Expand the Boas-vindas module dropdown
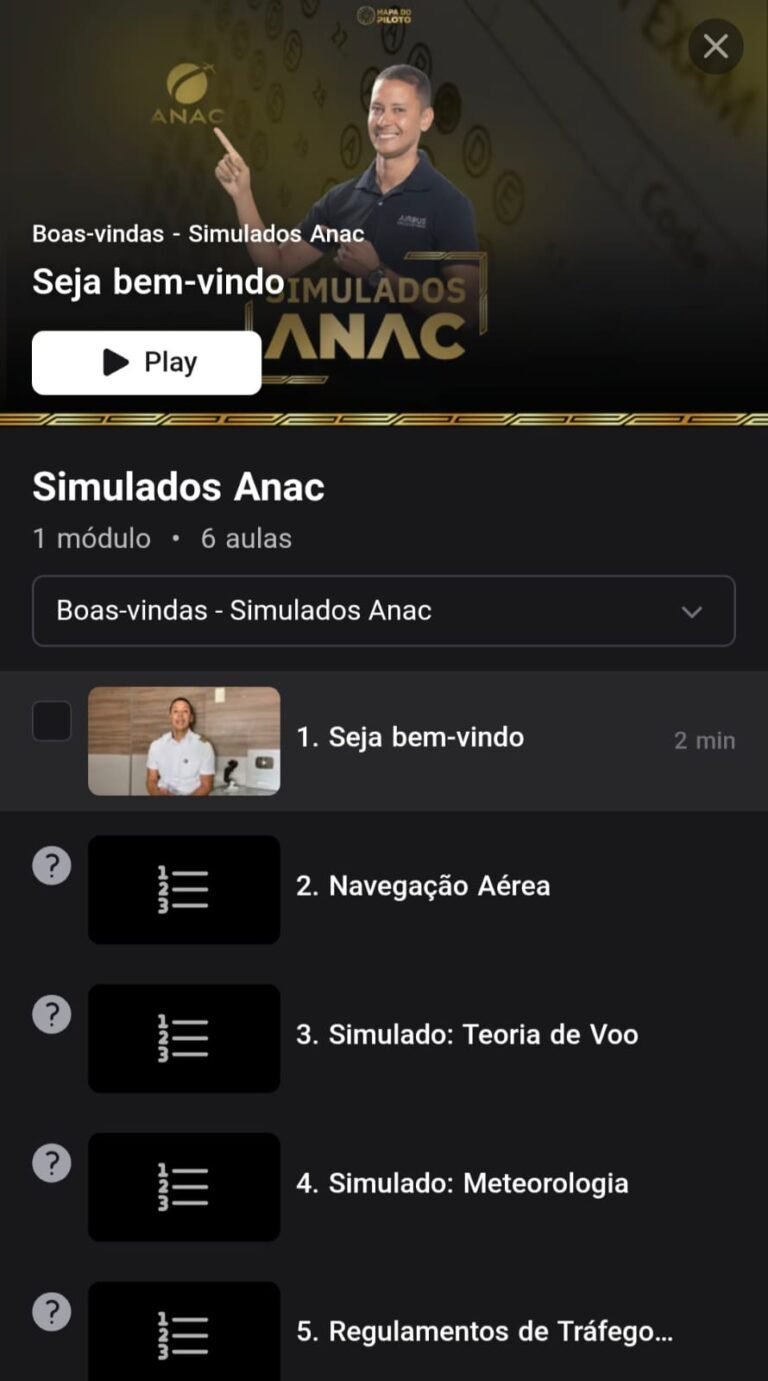This screenshot has height=1381, width=768. 384,611
